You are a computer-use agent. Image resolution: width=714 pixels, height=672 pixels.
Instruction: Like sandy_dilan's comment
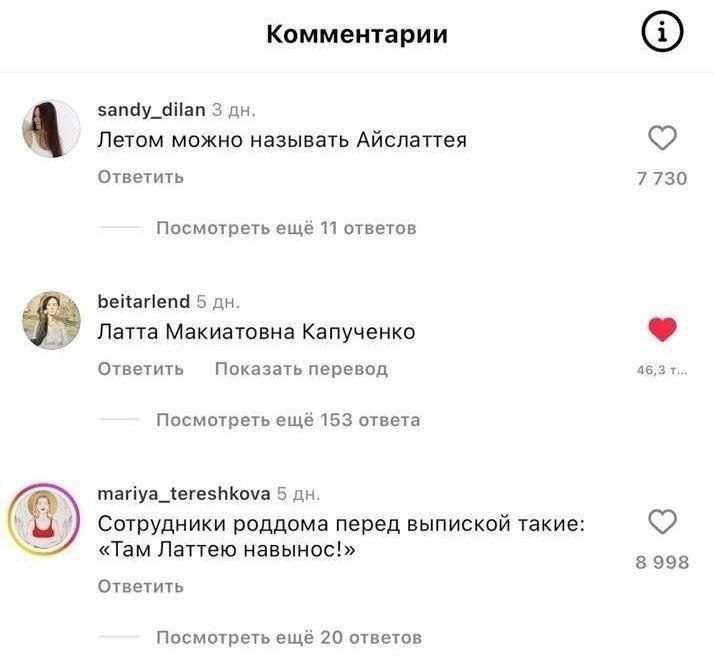click(662, 140)
